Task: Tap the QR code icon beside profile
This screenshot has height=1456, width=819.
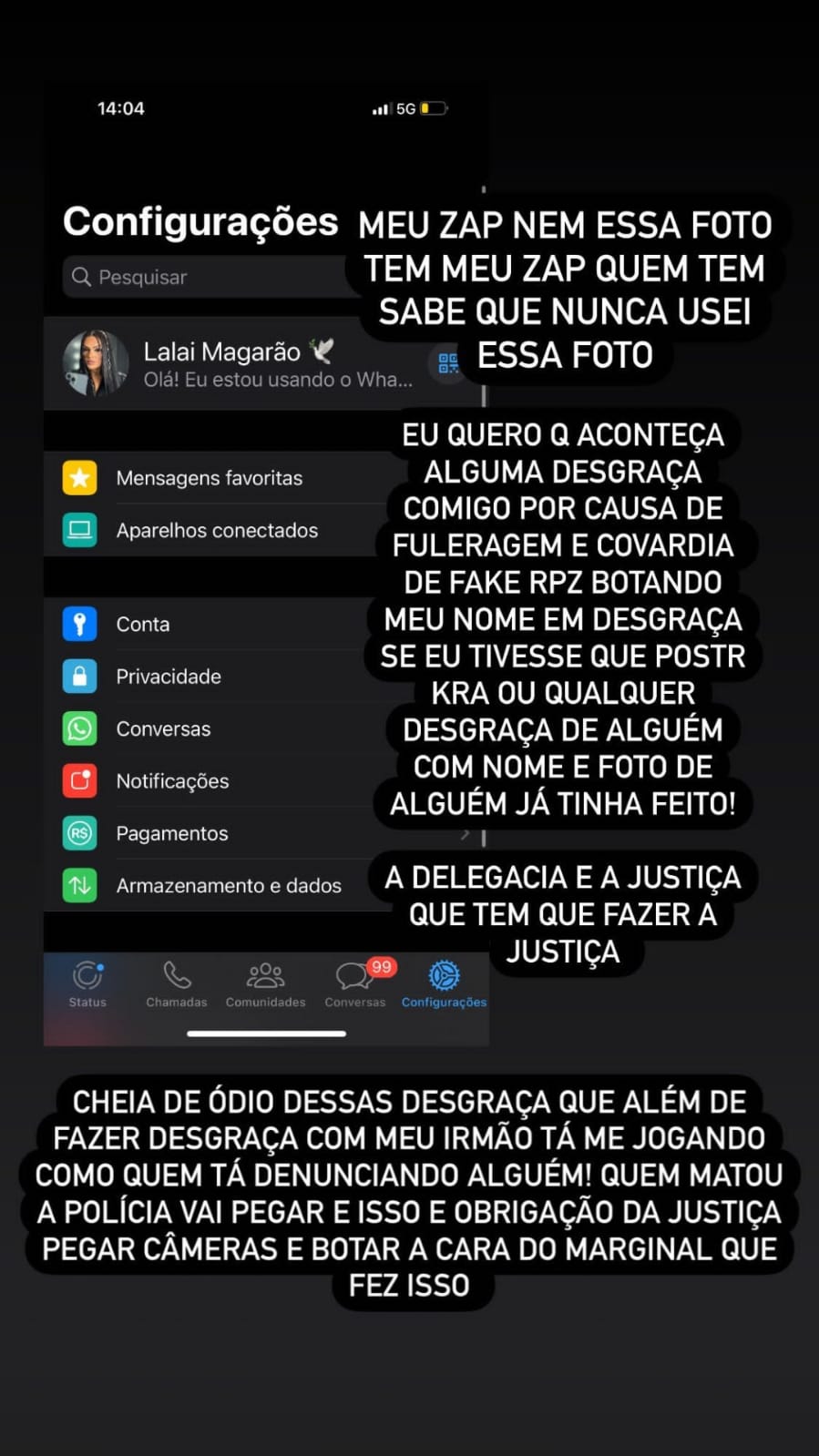Action: 445,363
